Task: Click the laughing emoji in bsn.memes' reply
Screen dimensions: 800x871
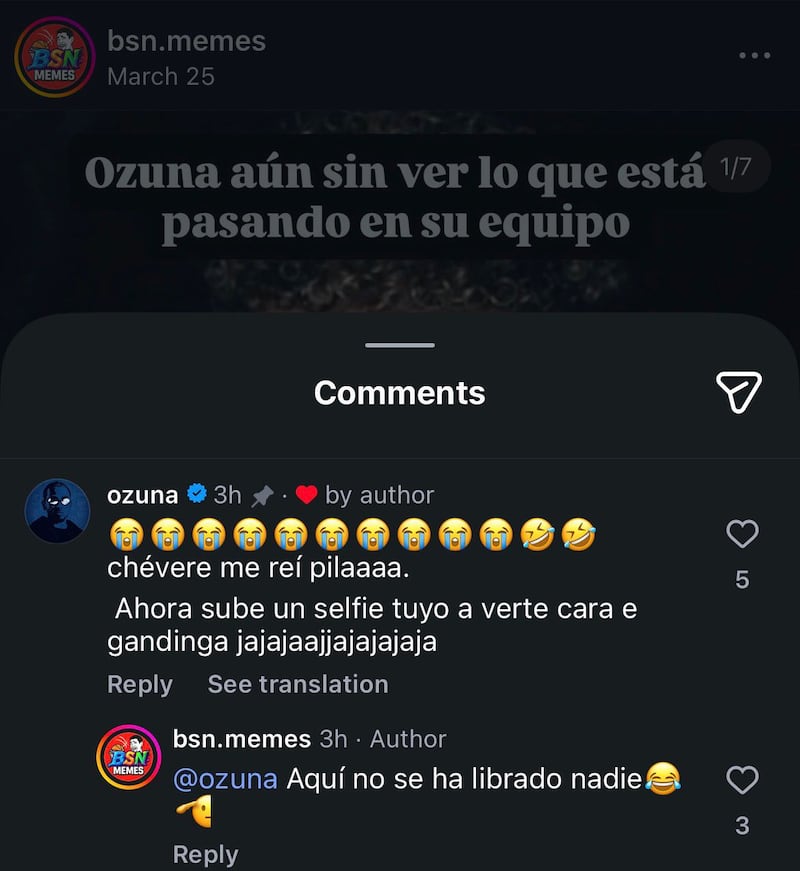Action: tap(664, 779)
